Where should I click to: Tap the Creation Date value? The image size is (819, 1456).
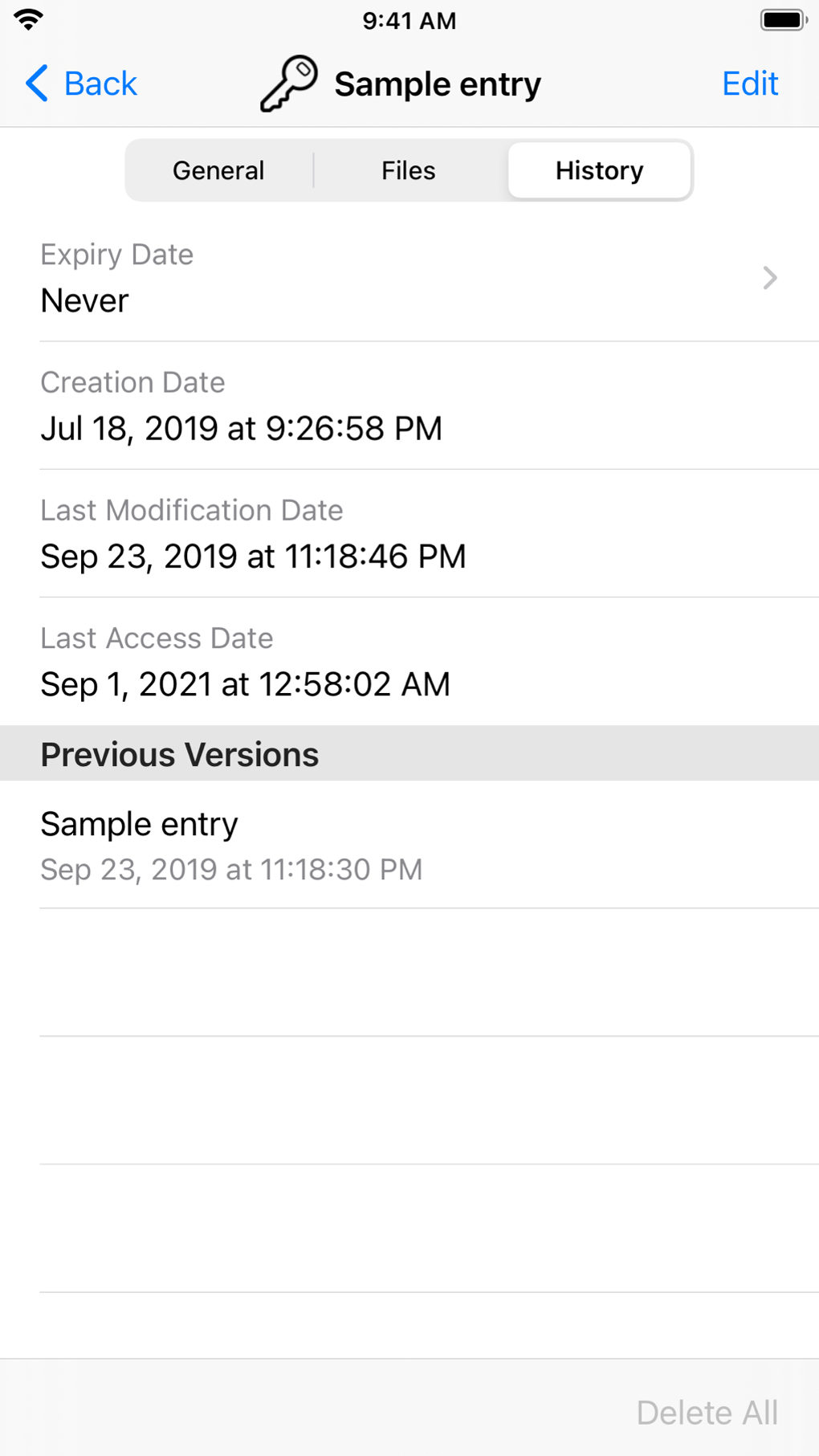click(241, 428)
